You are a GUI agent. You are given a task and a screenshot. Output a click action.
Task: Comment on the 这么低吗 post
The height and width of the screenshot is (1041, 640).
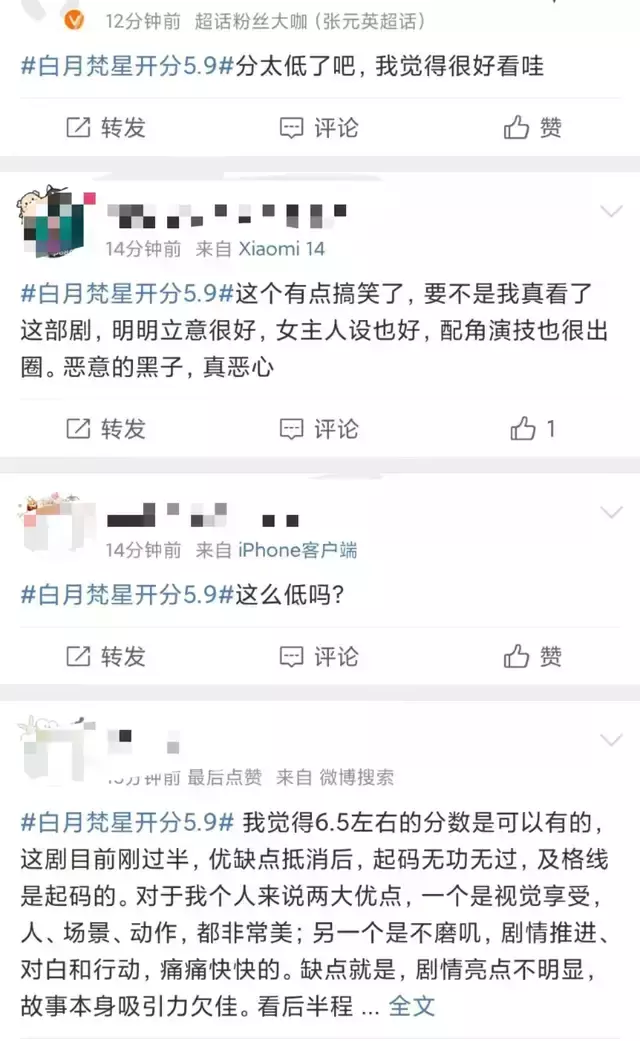[x=319, y=656]
